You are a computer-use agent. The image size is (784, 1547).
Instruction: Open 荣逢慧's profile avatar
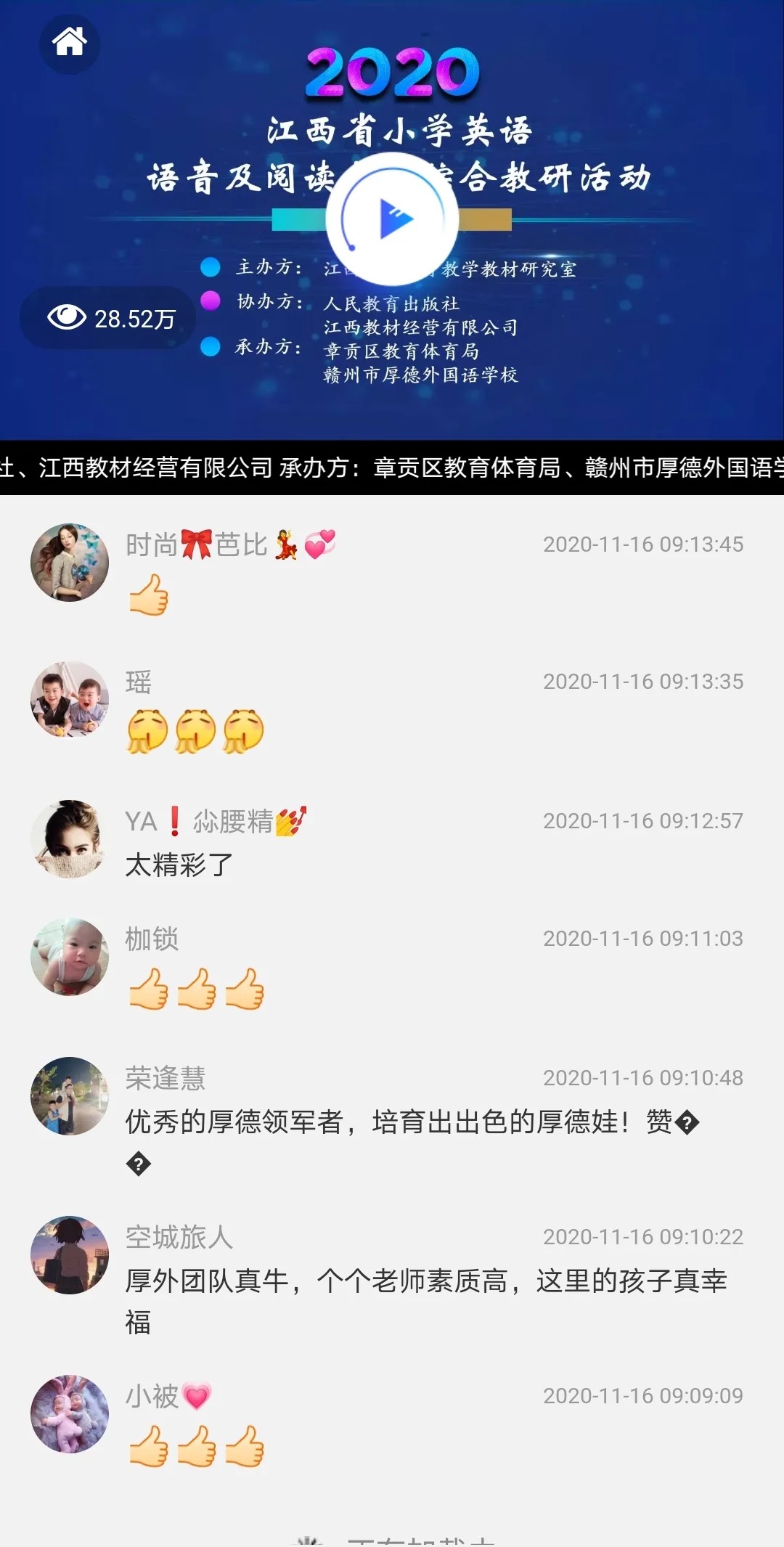click(x=70, y=1096)
